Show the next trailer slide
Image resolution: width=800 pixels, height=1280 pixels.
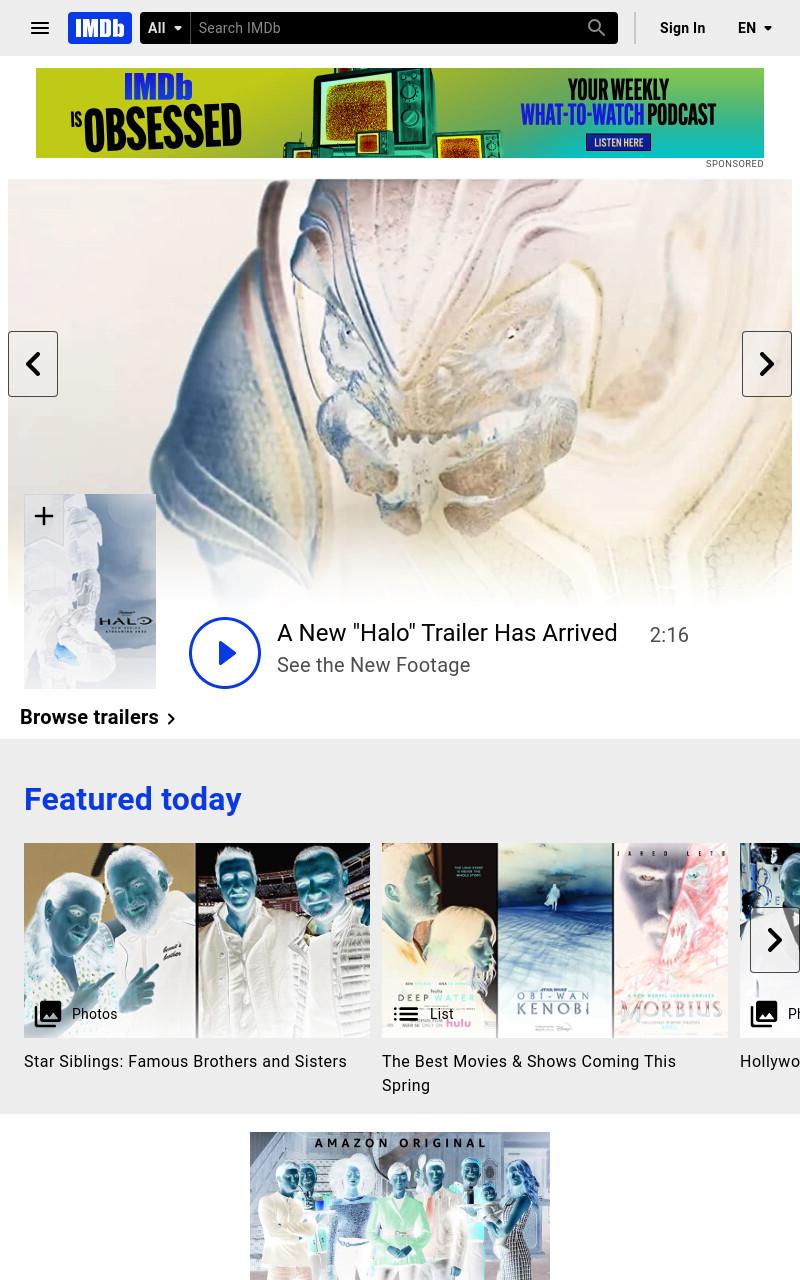tap(767, 364)
